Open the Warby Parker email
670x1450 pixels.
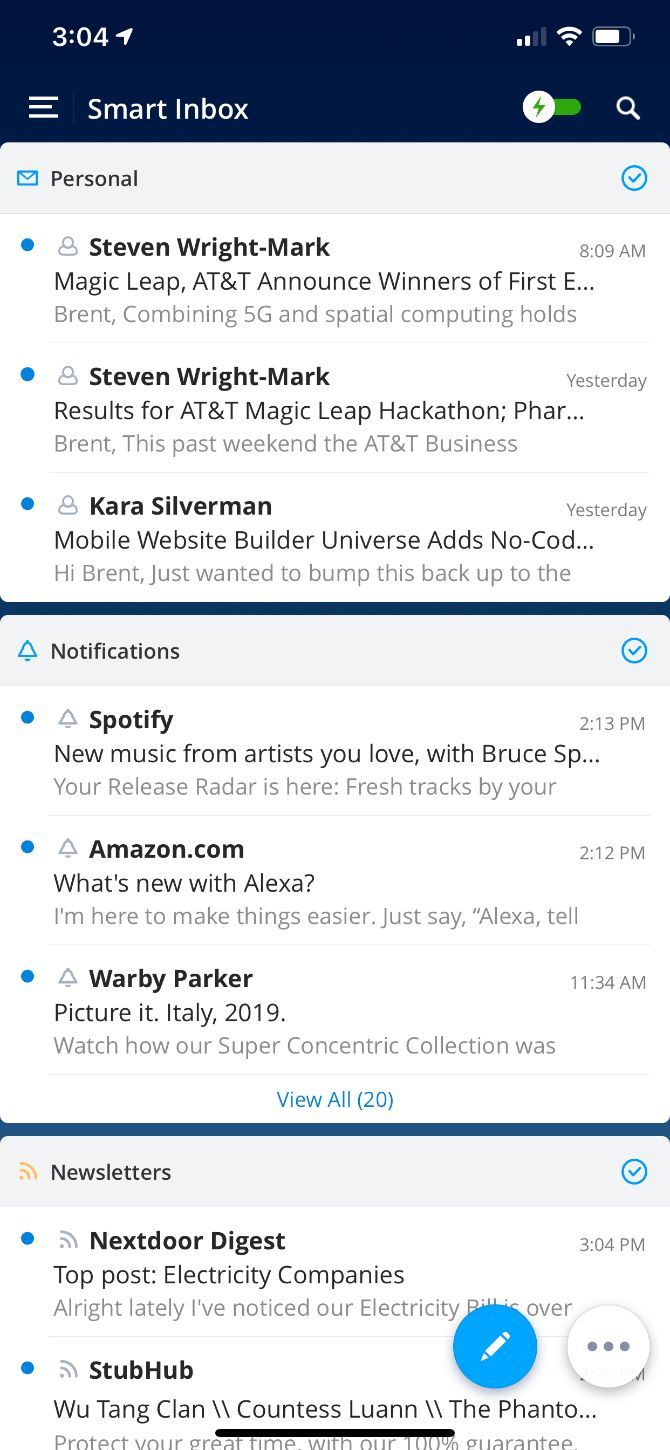pyautogui.click(x=335, y=1010)
